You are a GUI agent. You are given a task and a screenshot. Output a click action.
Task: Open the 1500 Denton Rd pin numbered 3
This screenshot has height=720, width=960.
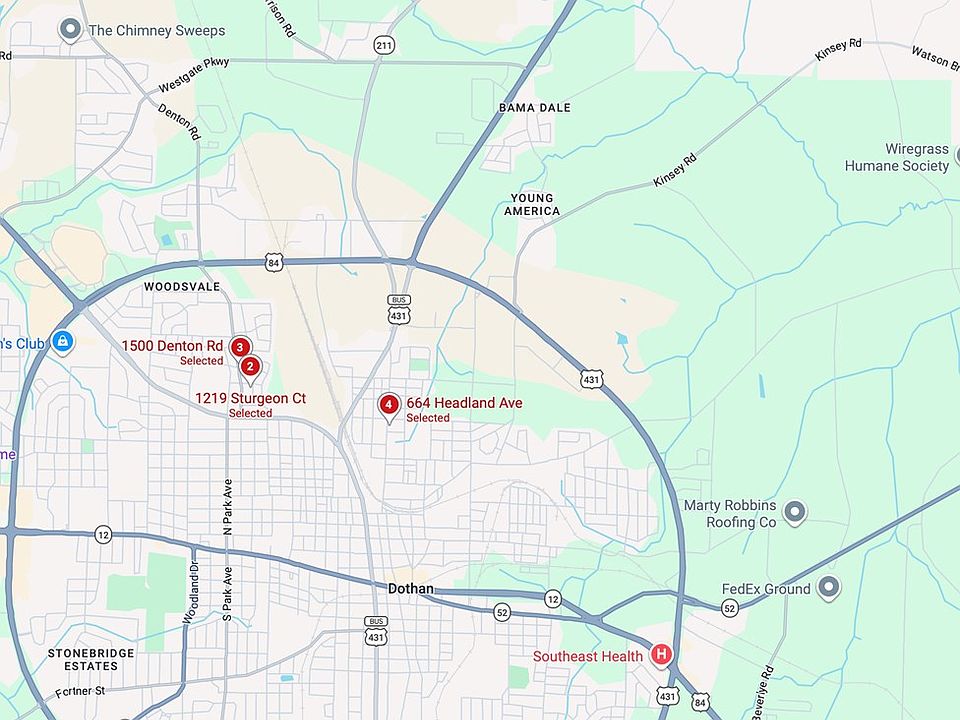240,347
